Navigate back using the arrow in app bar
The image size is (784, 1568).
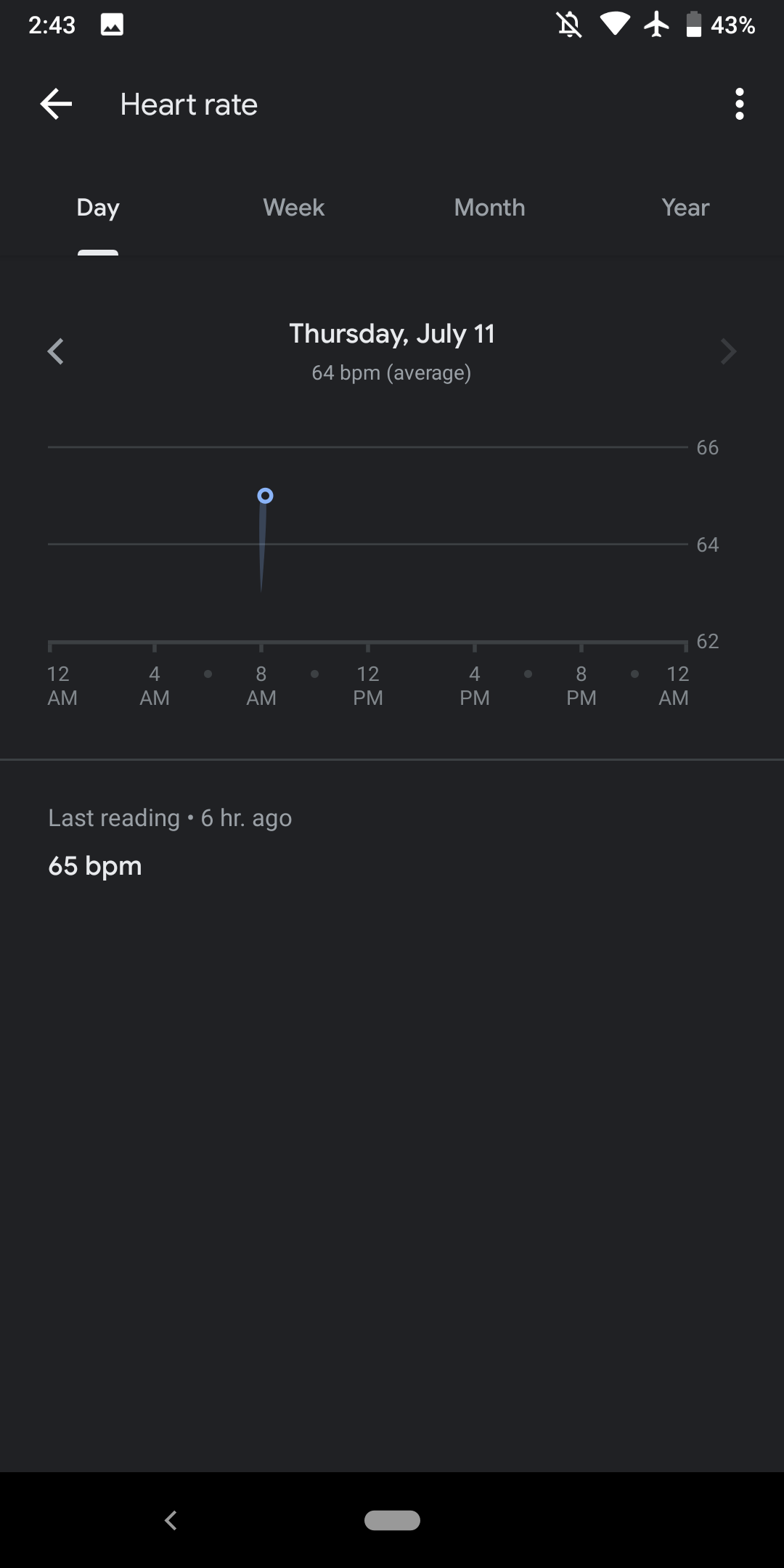[x=55, y=104]
